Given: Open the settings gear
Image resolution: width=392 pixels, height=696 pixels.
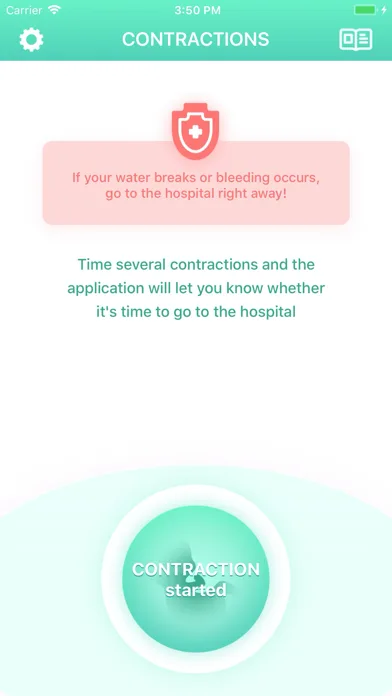Looking at the screenshot, I should coord(31,40).
